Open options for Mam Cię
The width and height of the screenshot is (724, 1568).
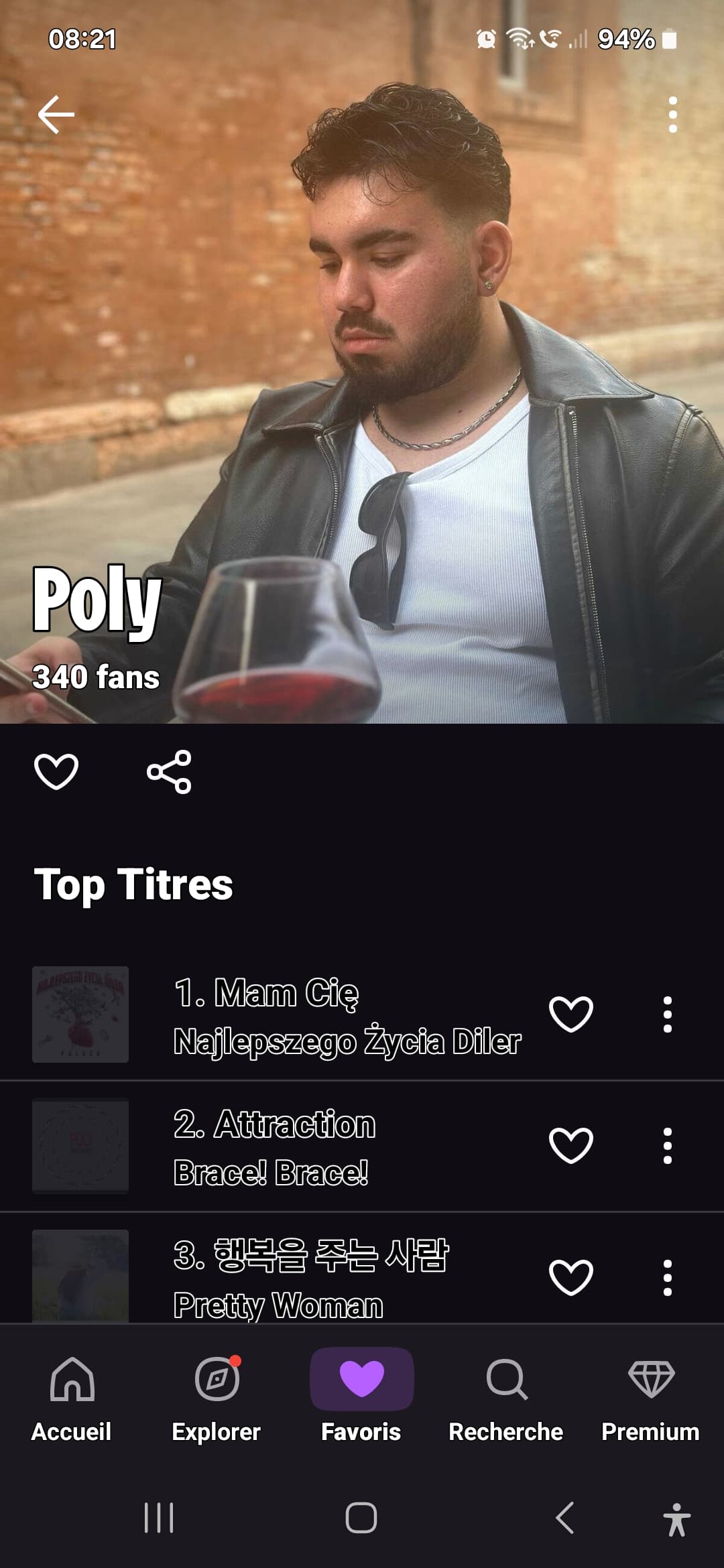pyautogui.click(x=668, y=1015)
